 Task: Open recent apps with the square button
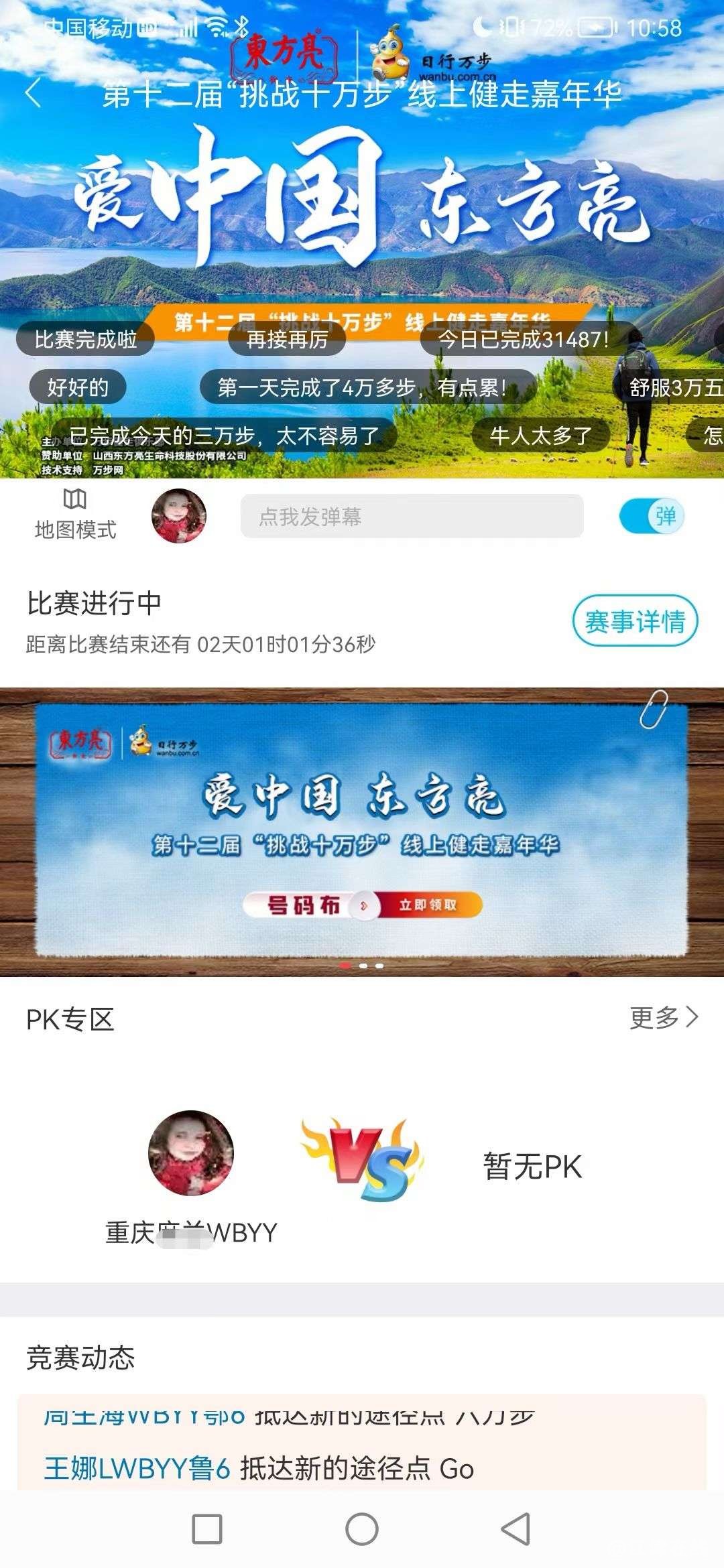pos(207,1529)
